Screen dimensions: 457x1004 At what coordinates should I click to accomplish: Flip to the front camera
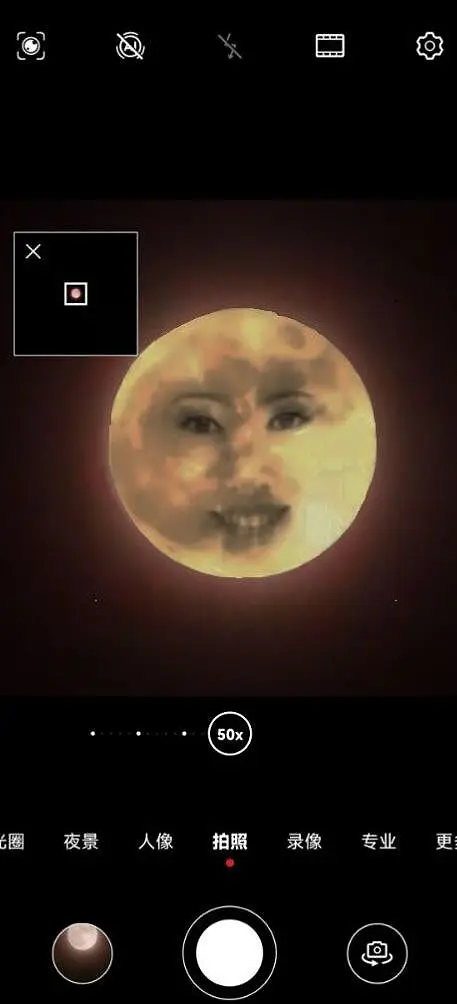click(377, 953)
